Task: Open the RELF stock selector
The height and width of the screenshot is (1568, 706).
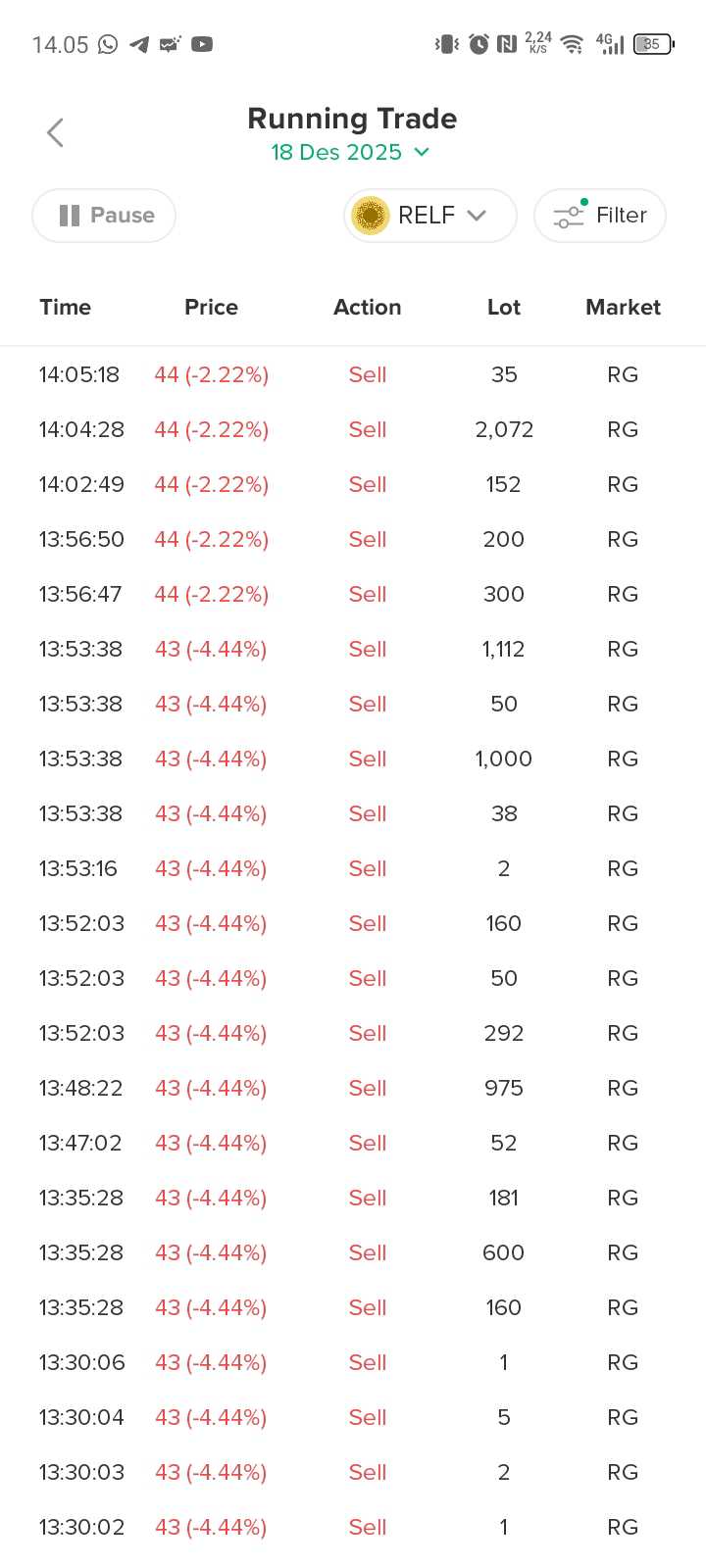Action: pyautogui.click(x=429, y=216)
